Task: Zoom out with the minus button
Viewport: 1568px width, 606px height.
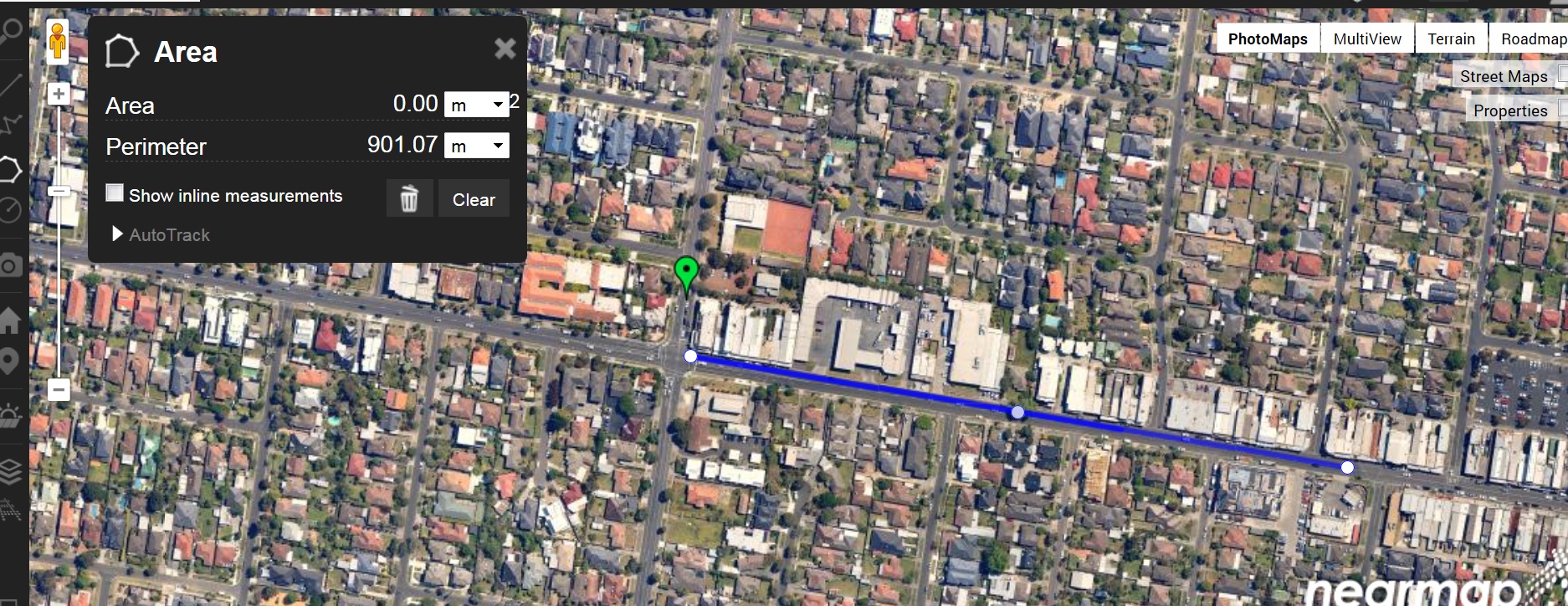Action: 59,389
